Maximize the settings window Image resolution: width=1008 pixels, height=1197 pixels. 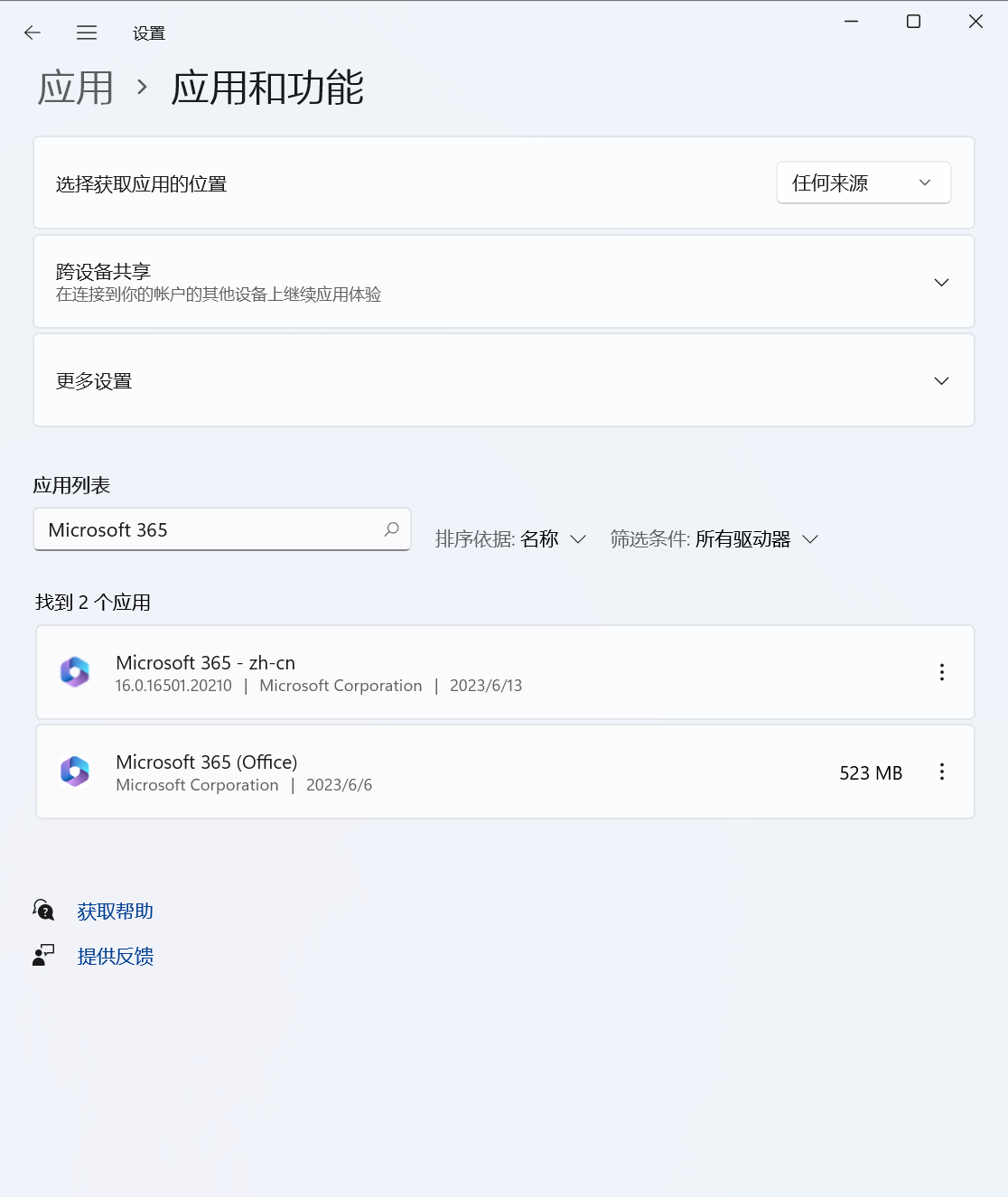tap(913, 22)
